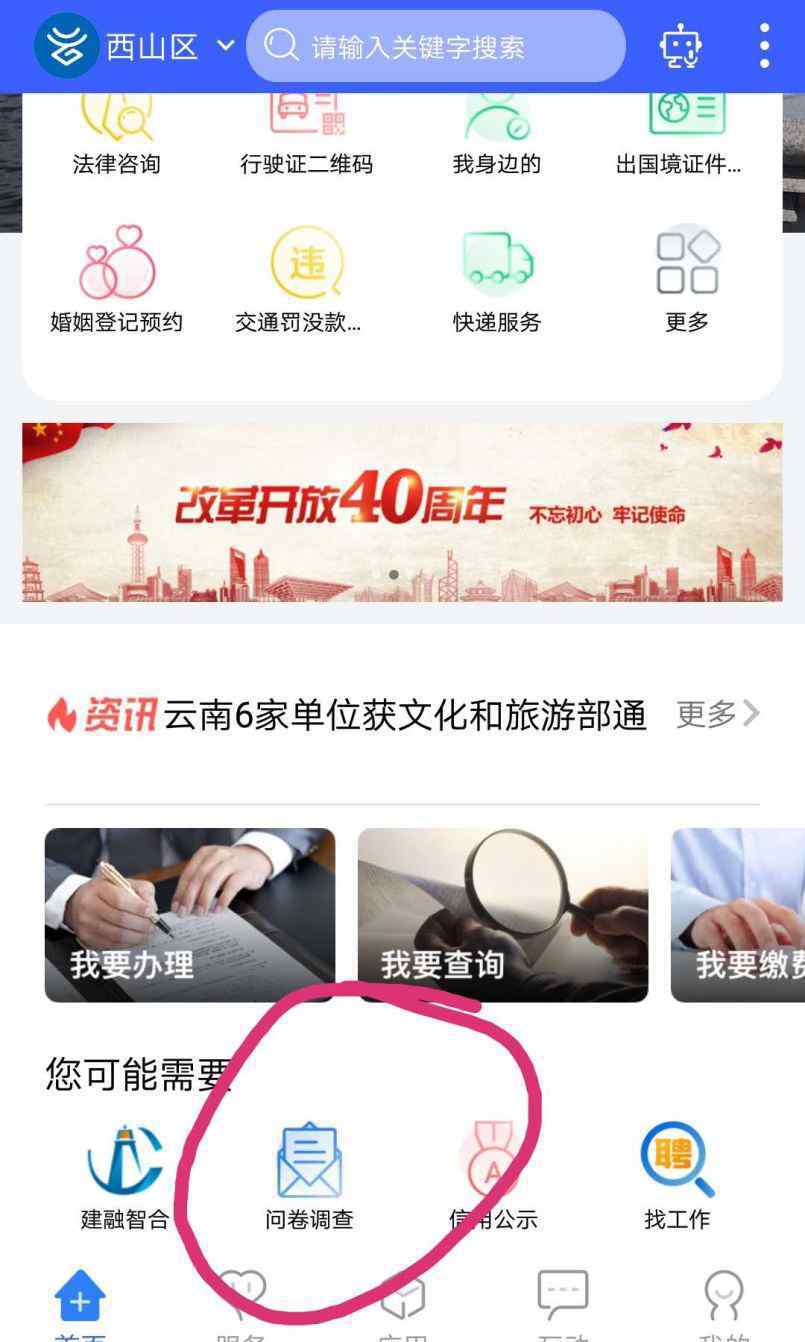Open 找工作 shortcut
805x1342 pixels.
coord(677,1176)
